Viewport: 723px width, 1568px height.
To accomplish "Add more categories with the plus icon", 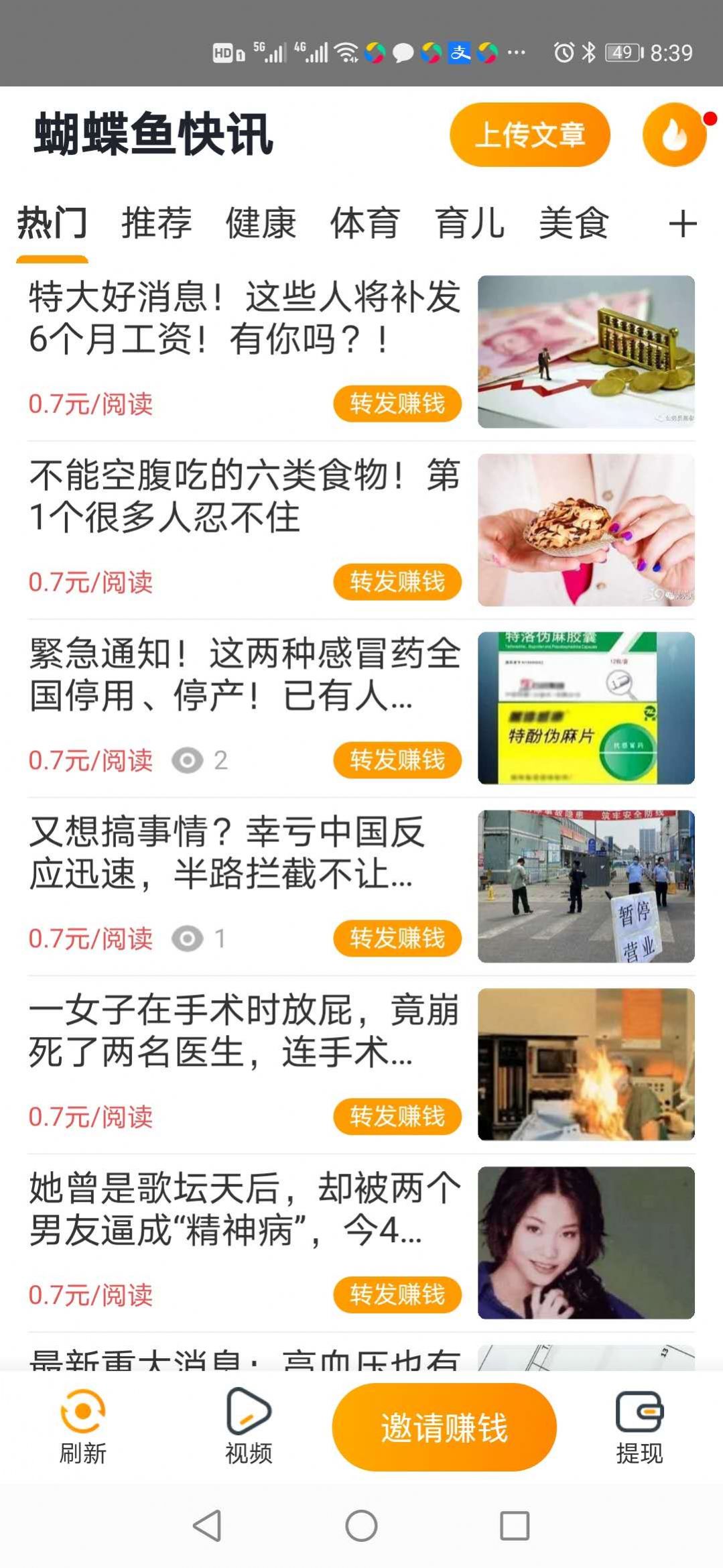I will pyautogui.click(x=683, y=224).
